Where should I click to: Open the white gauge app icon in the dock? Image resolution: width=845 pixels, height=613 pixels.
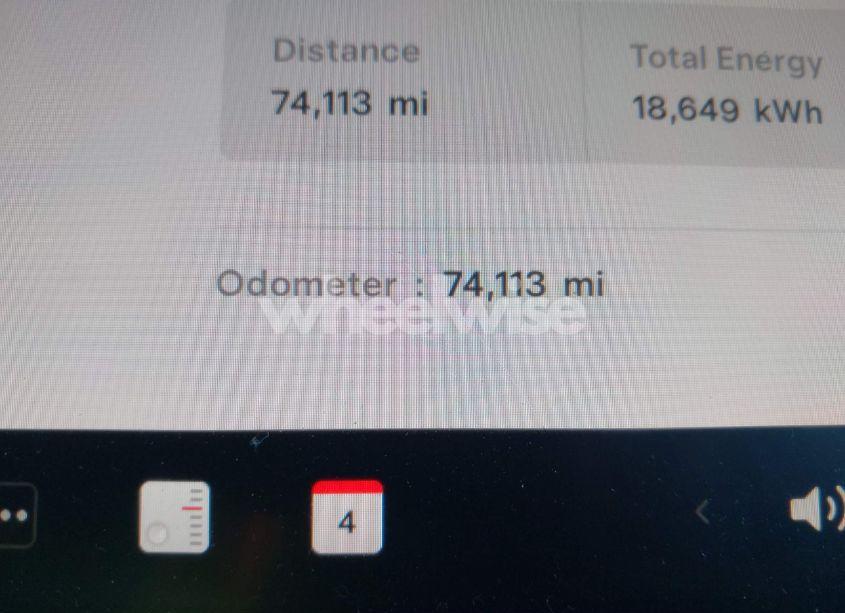[174, 517]
